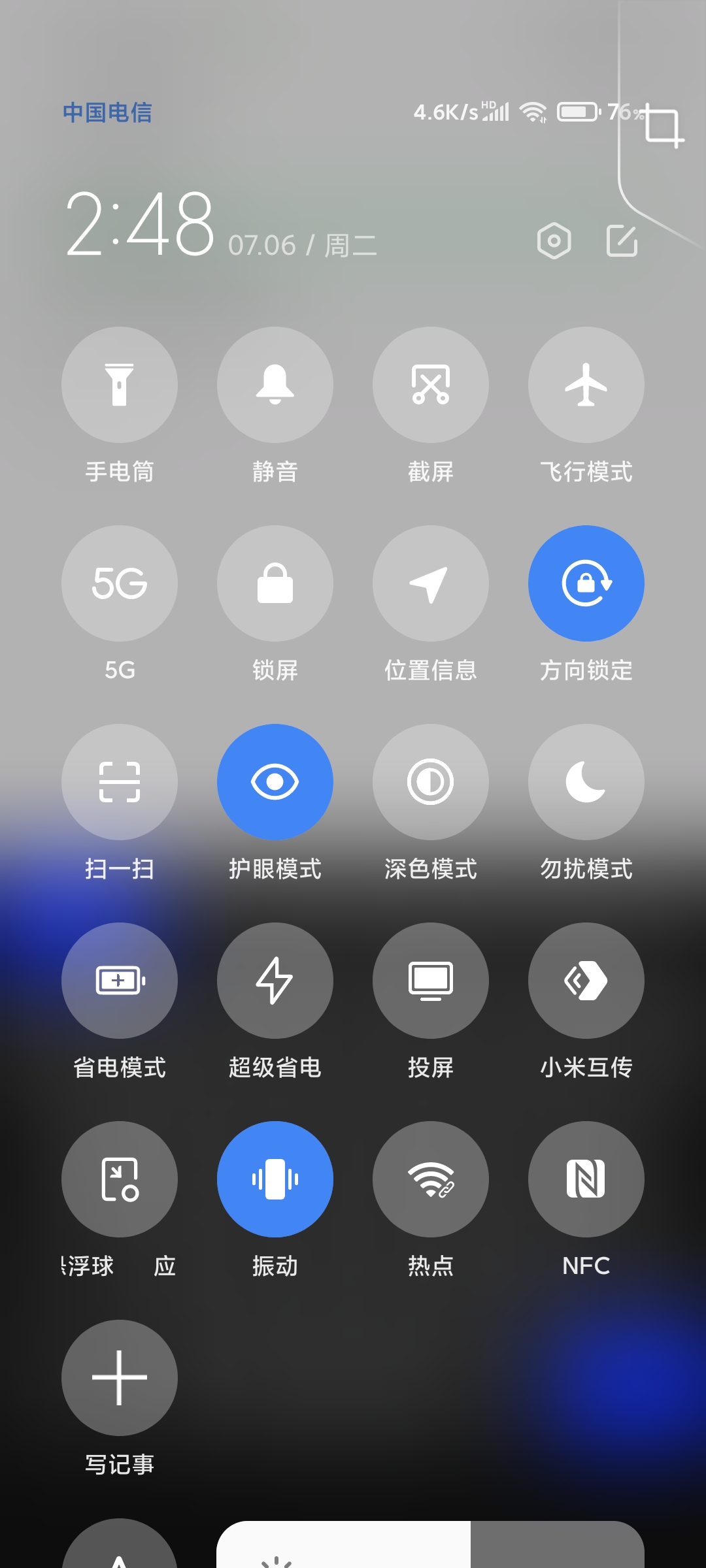Activate 超级省电 ultra battery saver
Screen dimensions: 706x1568
coord(275,981)
